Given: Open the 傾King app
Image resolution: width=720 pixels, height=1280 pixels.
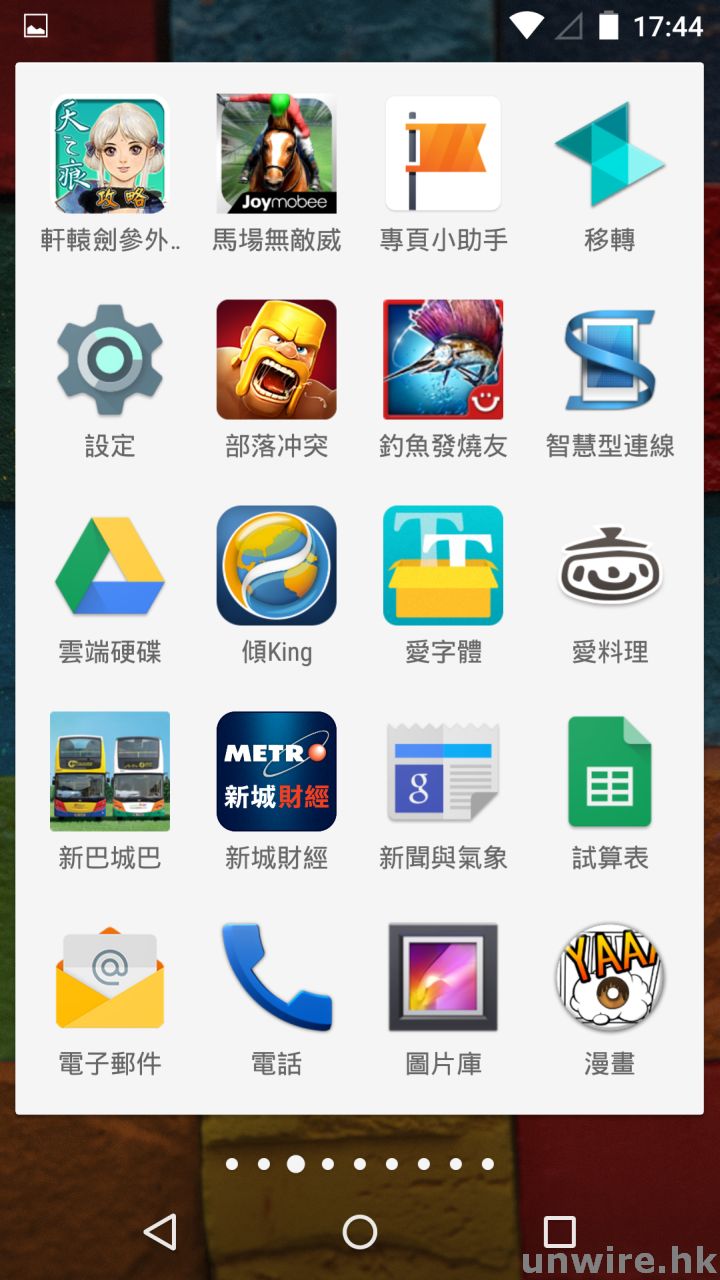Looking at the screenshot, I should tap(277, 566).
